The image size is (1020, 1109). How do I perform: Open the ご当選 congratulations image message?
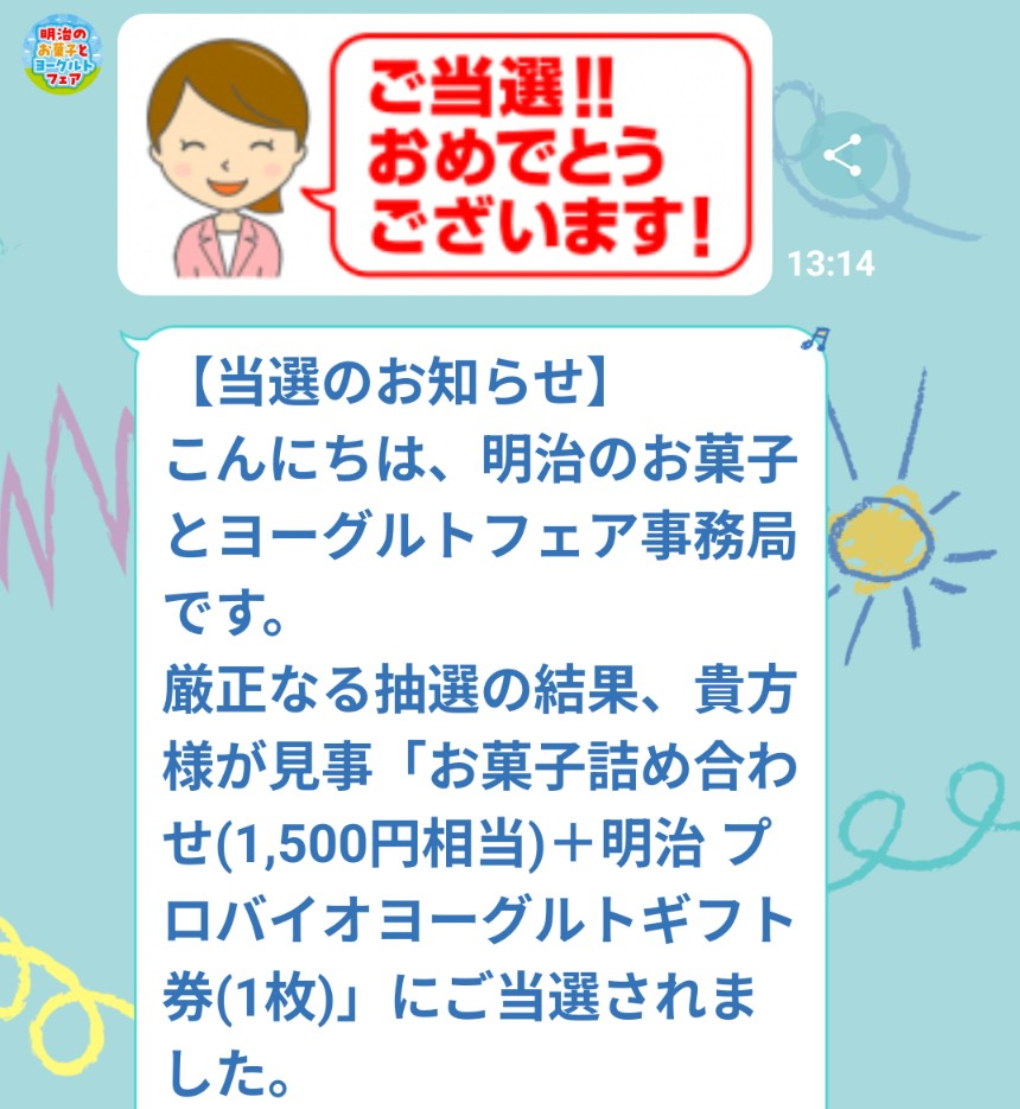coord(444,154)
